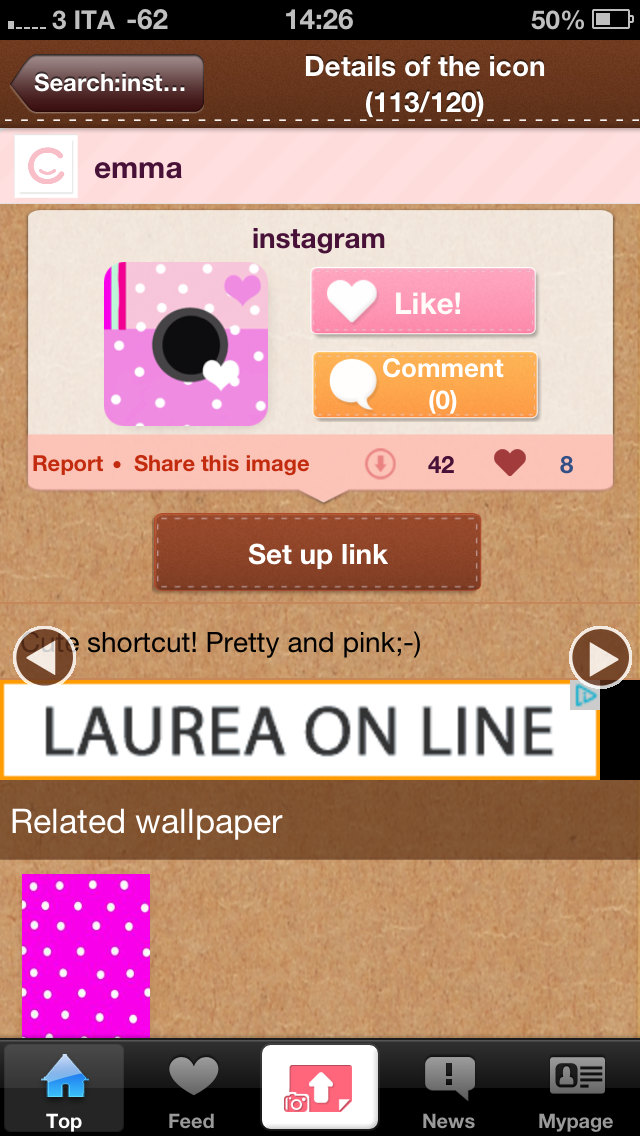
Task: Like the instagram icon
Action: coord(424,301)
